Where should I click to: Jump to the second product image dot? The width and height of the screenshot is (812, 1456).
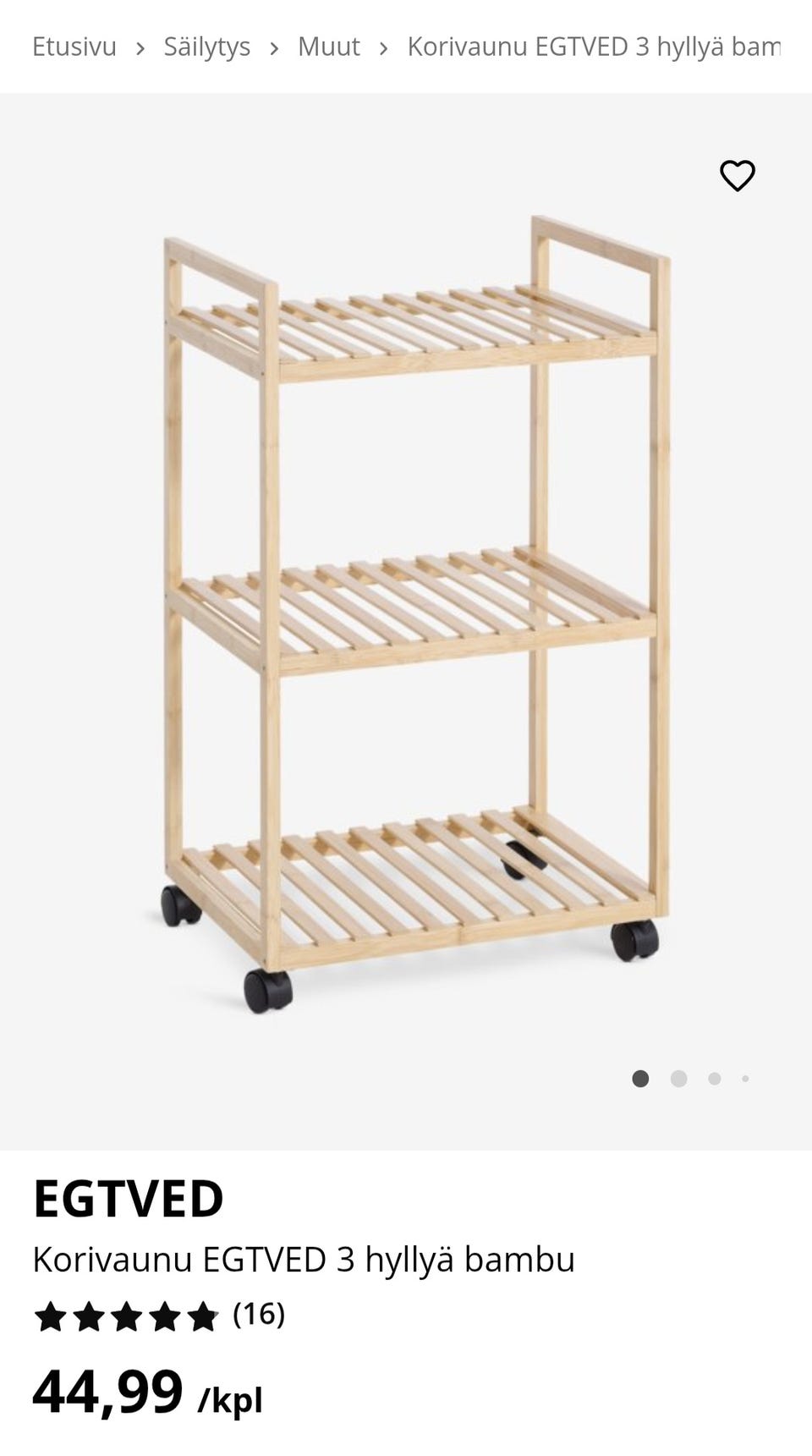[x=678, y=1079]
